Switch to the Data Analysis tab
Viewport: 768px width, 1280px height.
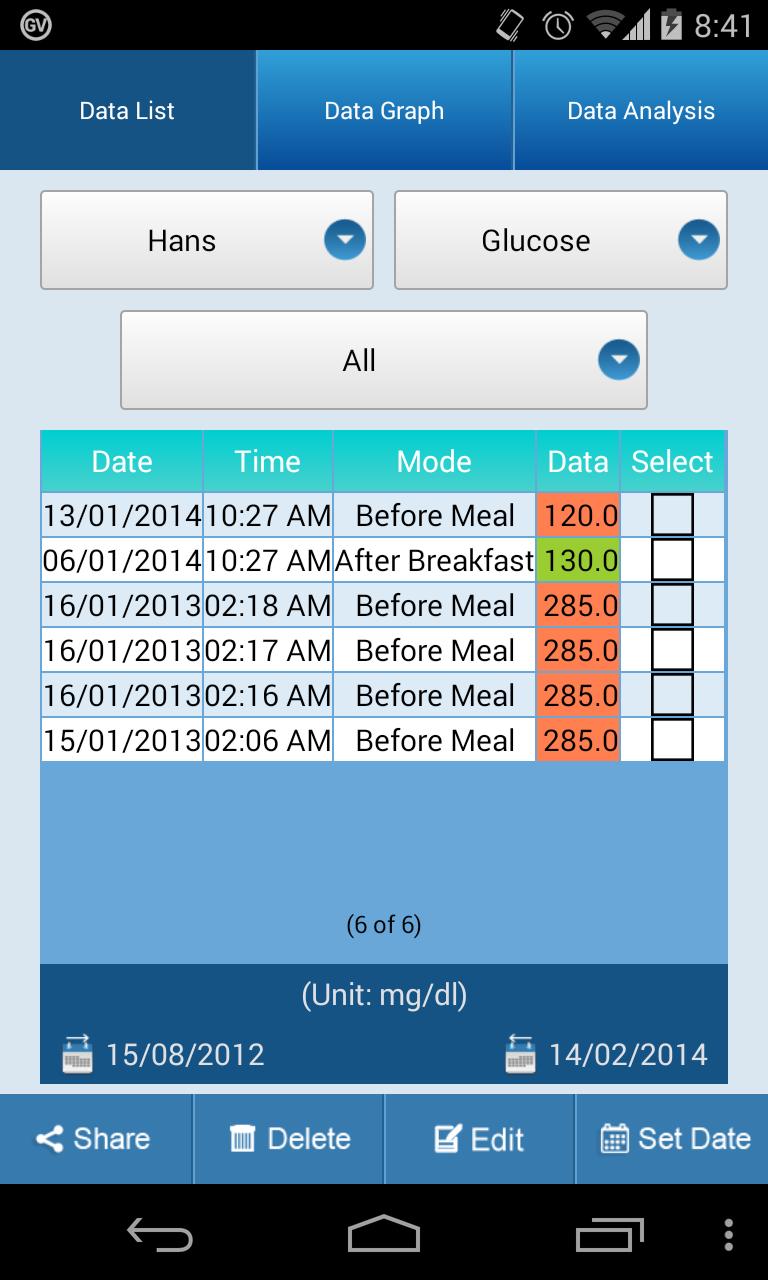click(x=640, y=110)
